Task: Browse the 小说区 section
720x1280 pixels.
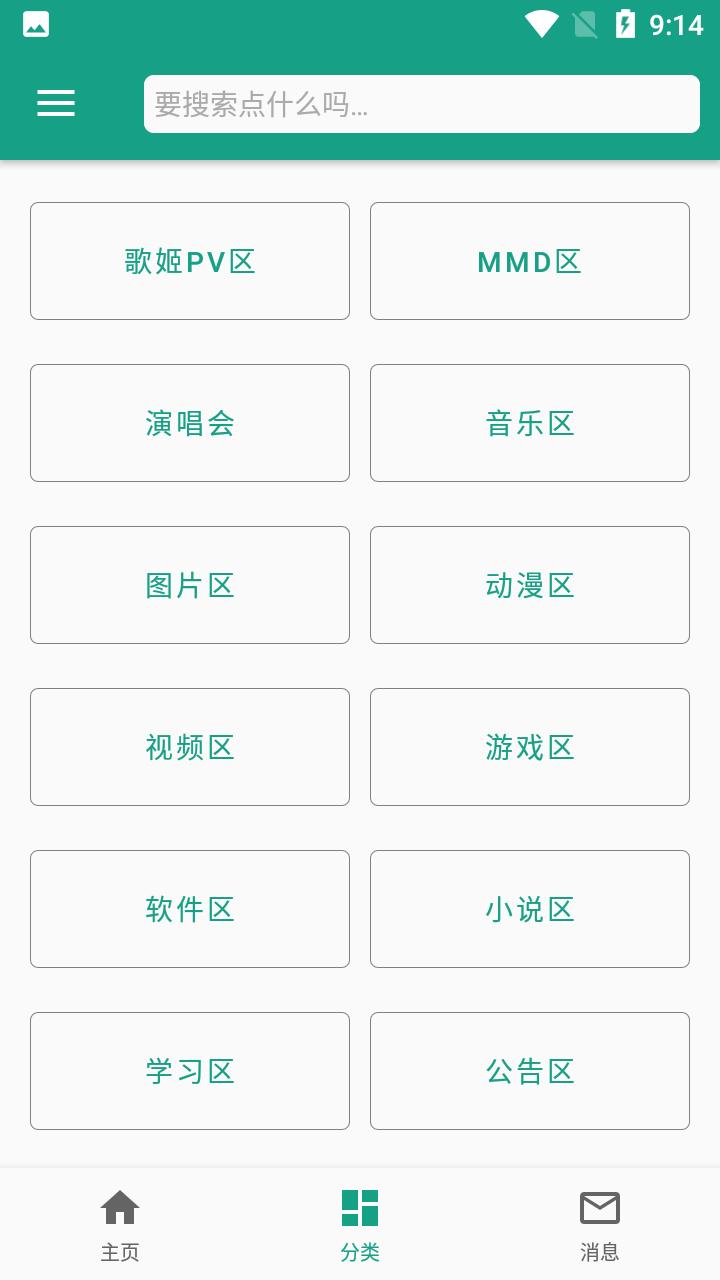Action: [x=529, y=909]
